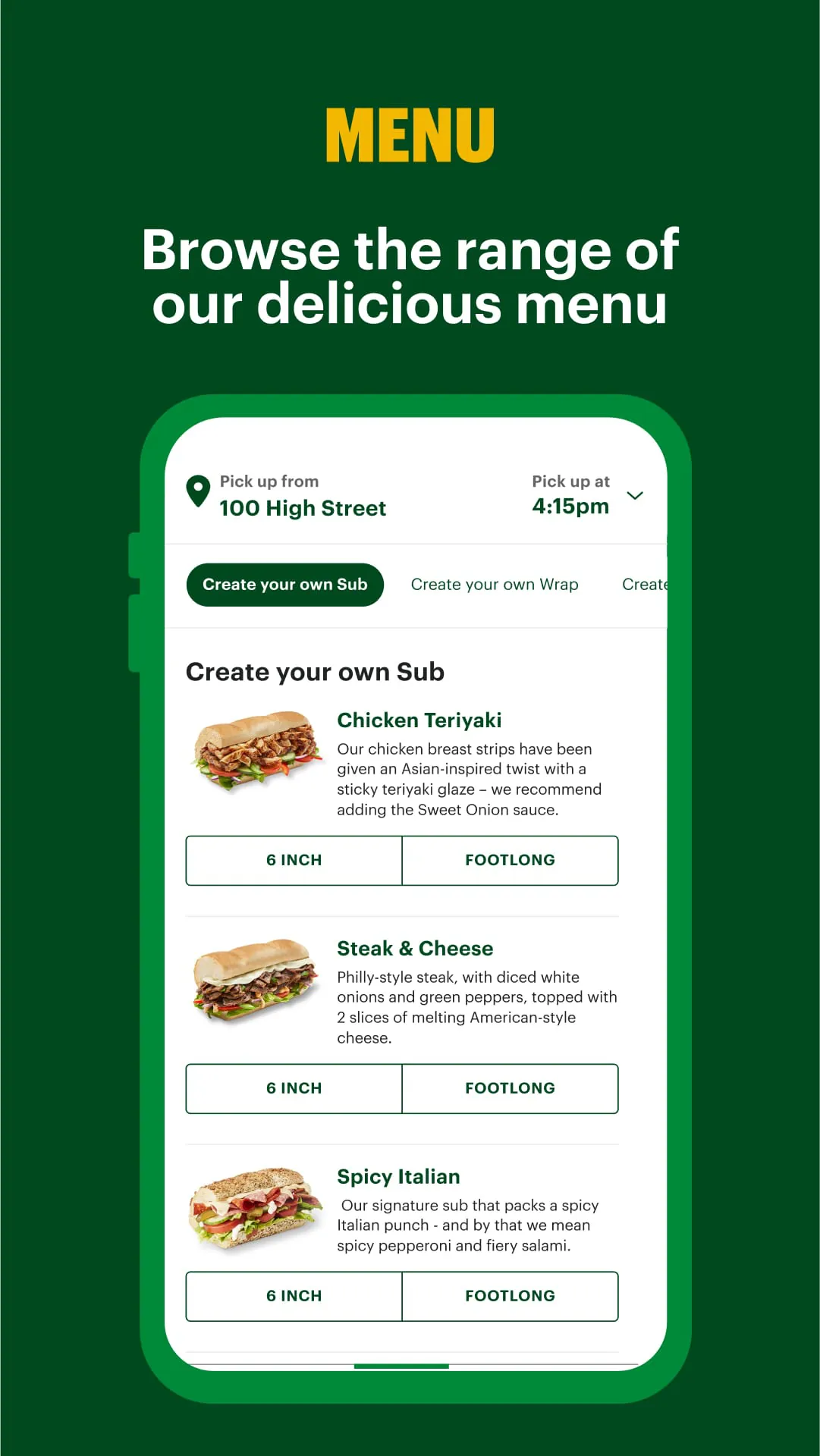Change the 4:15pm pickup time
This screenshot has width=820, height=1456.
coord(570,505)
